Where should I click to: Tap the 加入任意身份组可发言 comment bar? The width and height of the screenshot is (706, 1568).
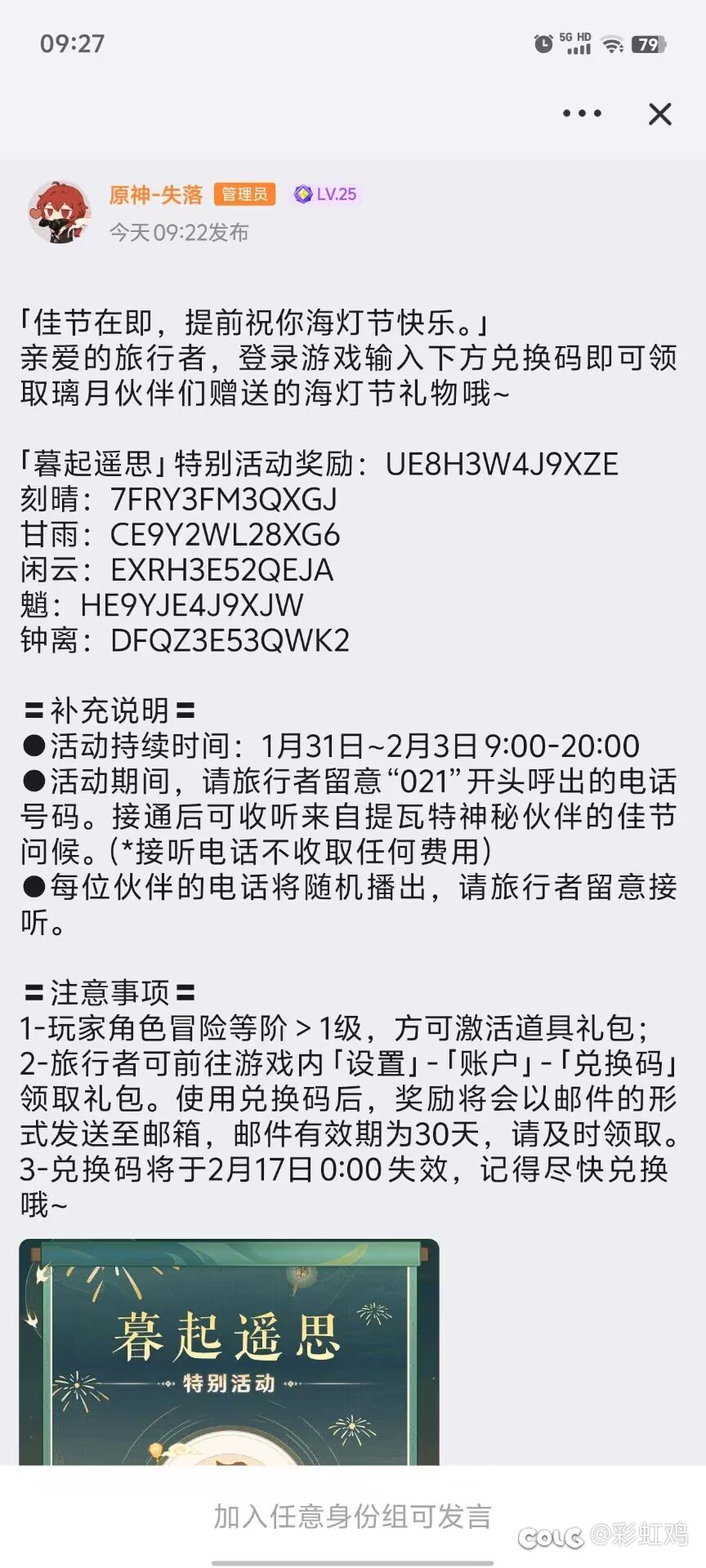tap(352, 1516)
